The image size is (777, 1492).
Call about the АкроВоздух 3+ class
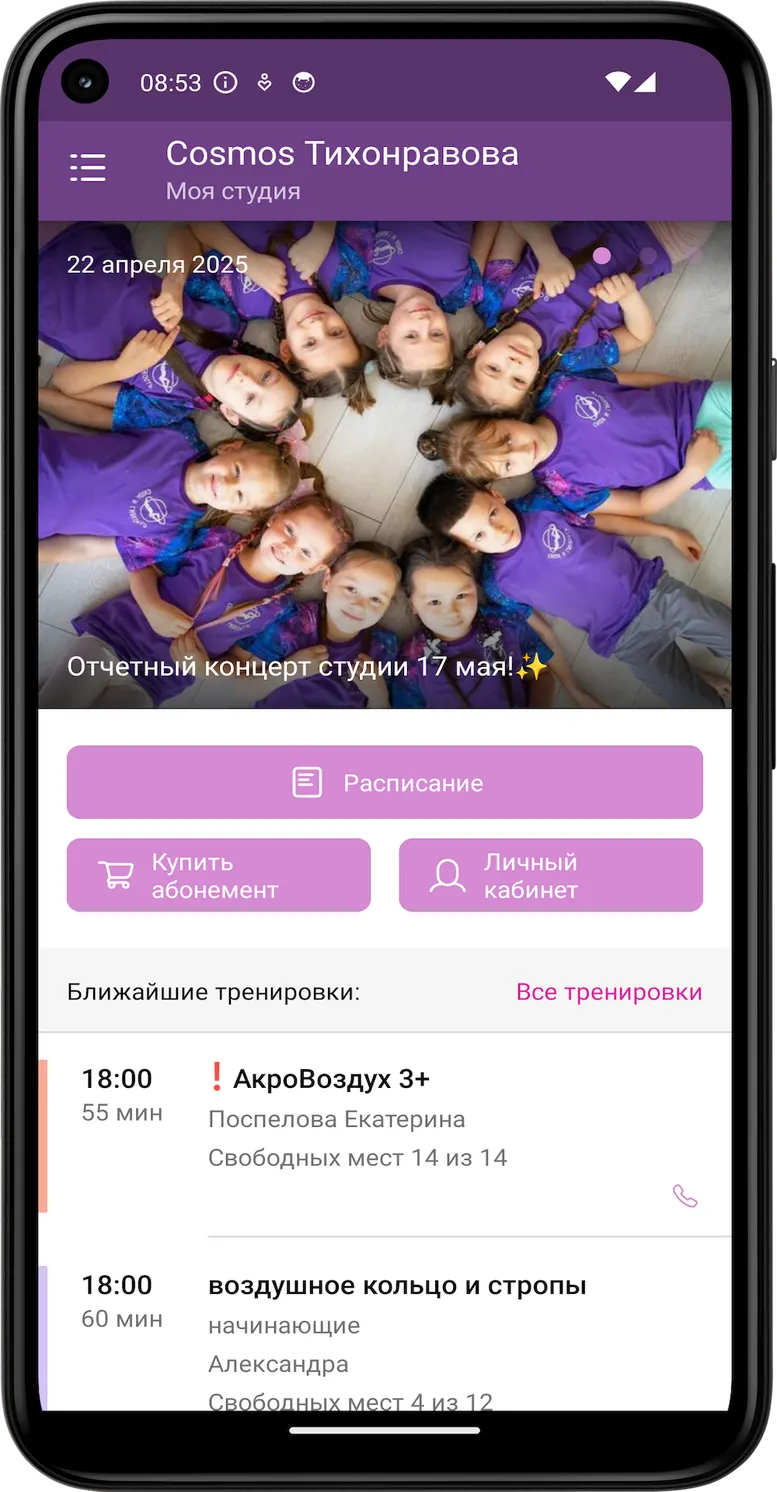685,1196
